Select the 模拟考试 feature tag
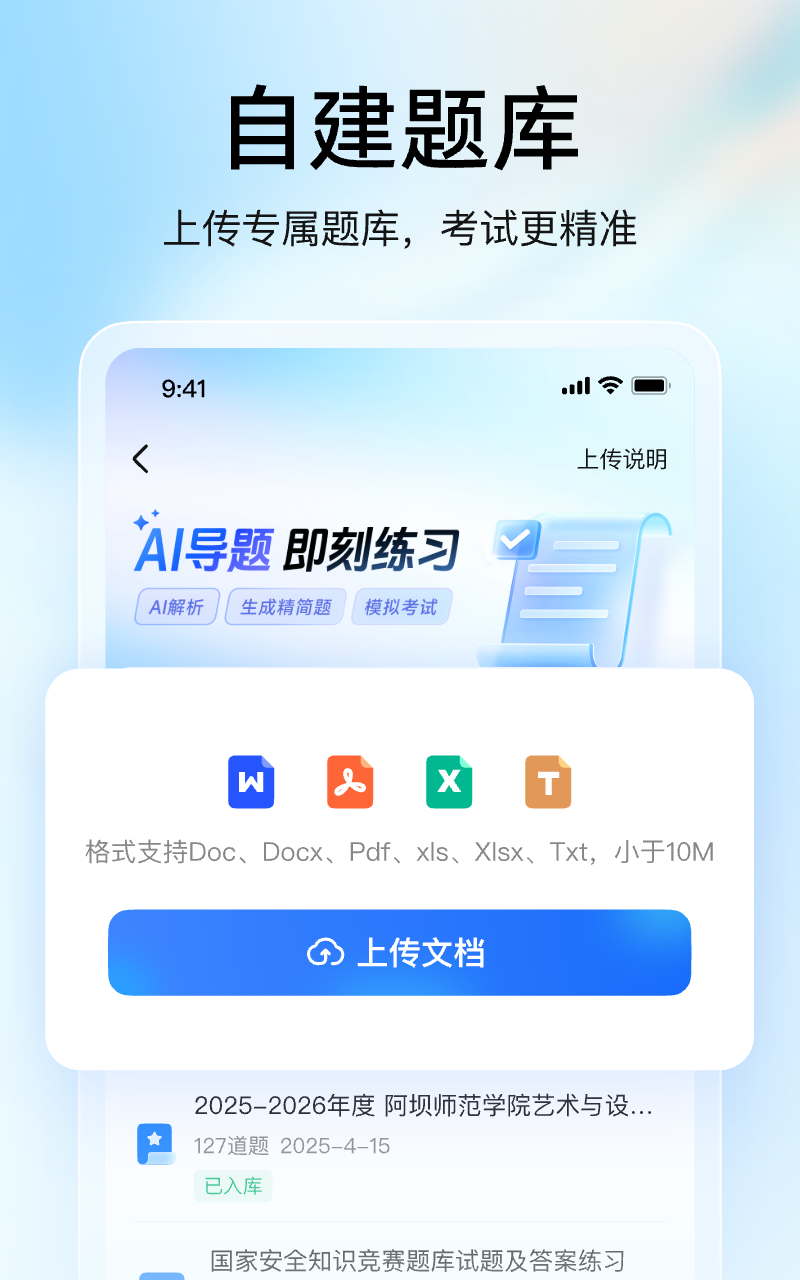 pyautogui.click(x=400, y=607)
